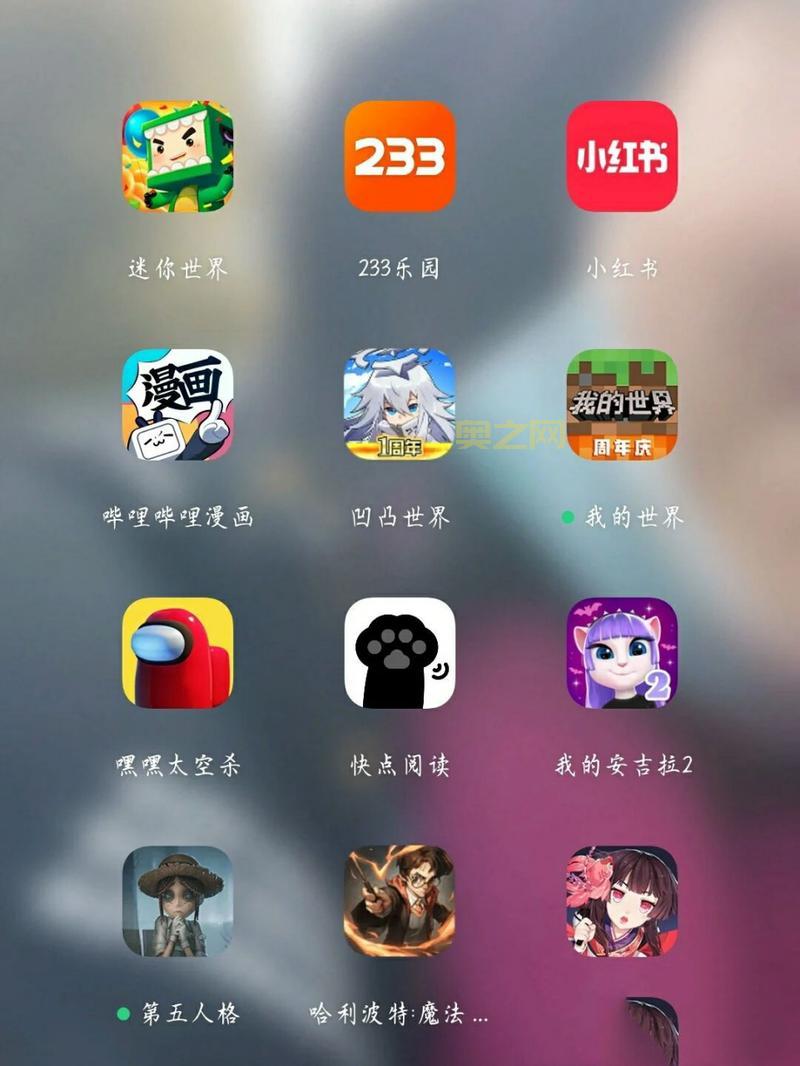Open the 迷你世界 (Mini World) app
The width and height of the screenshot is (800, 1066).
point(178,160)
